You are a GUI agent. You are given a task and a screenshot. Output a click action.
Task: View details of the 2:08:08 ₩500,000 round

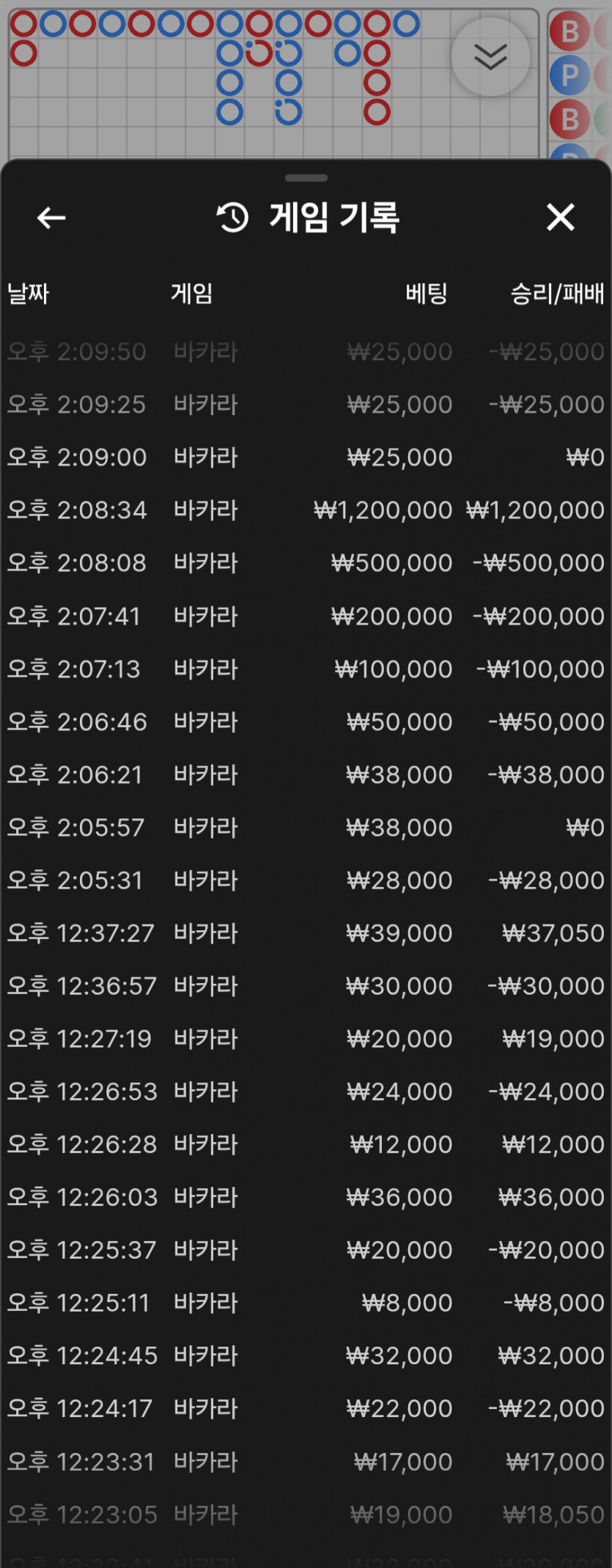coord(306,563)
